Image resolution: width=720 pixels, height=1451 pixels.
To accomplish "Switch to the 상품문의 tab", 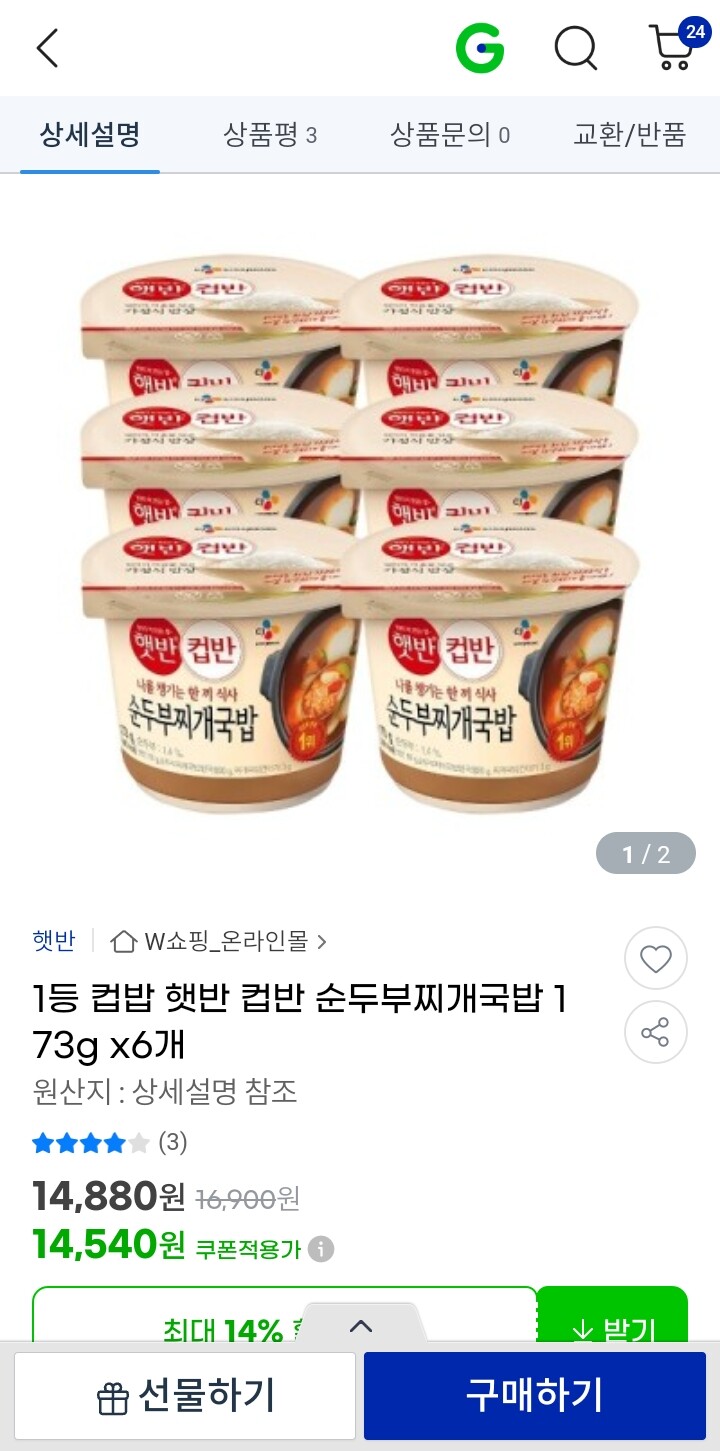I will 450,135.
